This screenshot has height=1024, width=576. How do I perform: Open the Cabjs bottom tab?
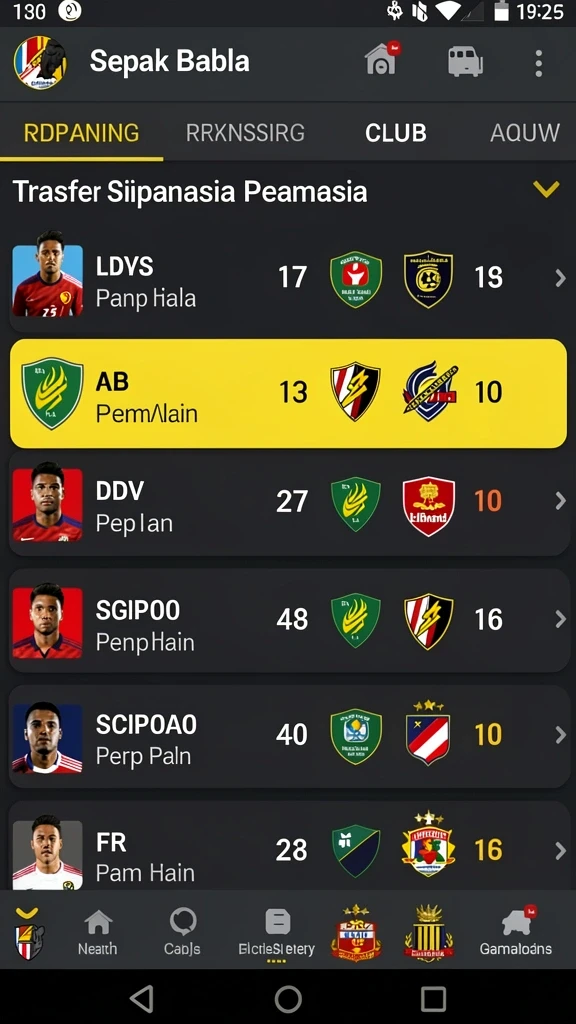coord(182,931)
